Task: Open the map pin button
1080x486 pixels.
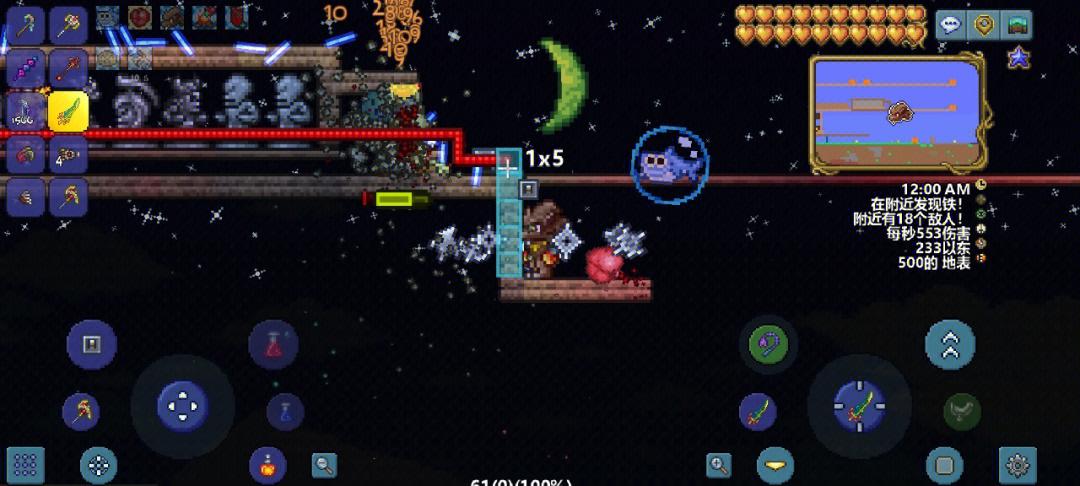Action: [x=984, y=25]
